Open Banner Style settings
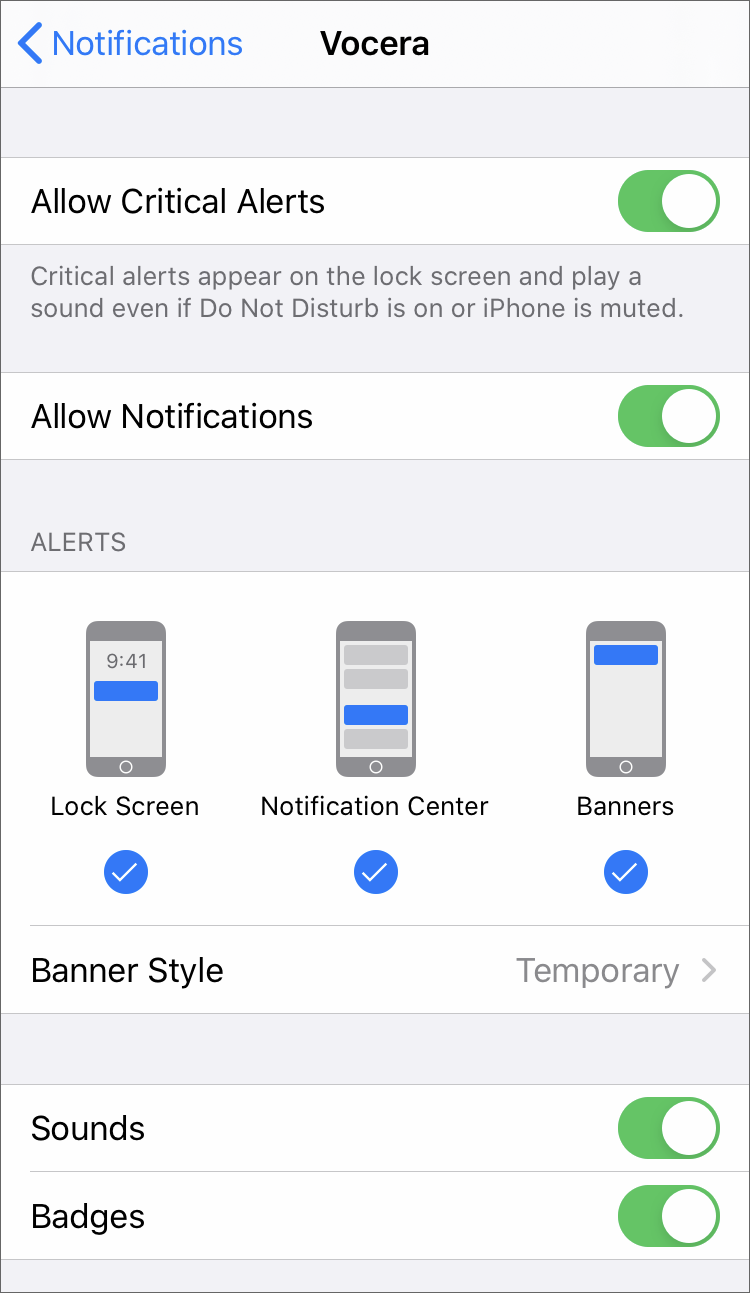This screenshot has width=750, height=1293. 375,970
